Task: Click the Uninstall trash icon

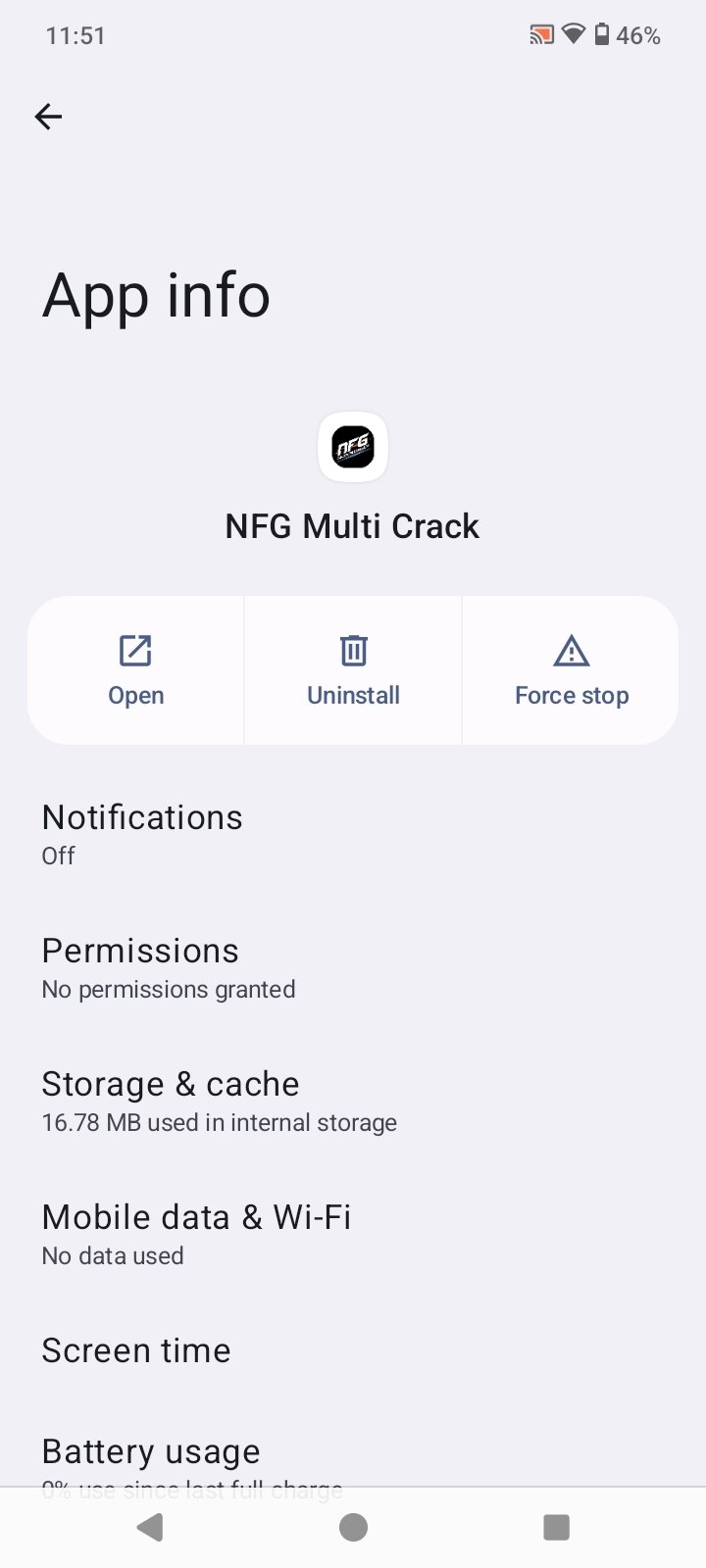Action: (x=353, y=650)
